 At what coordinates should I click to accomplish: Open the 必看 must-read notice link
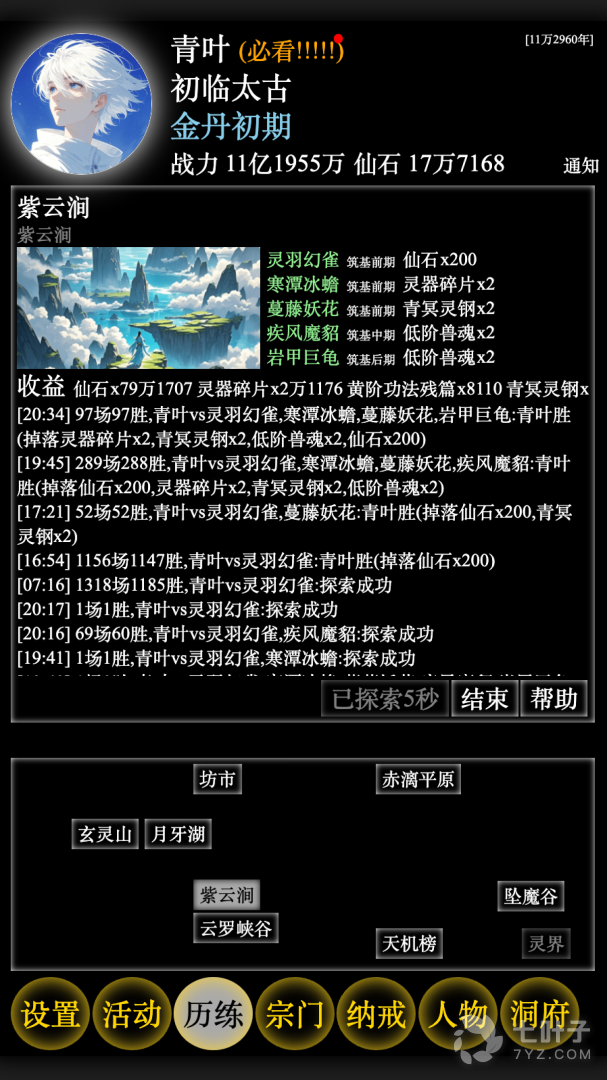coord(290,50)
